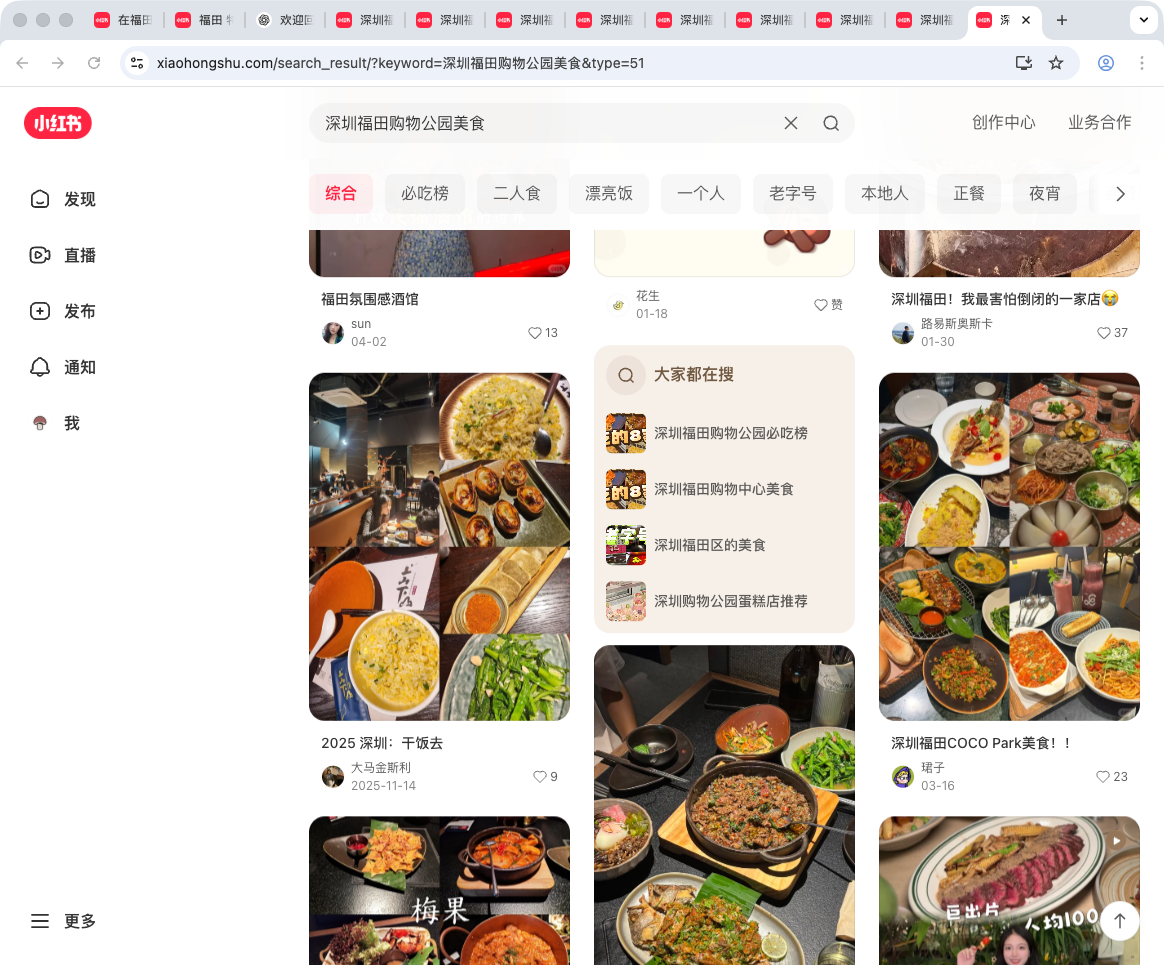
Task: Select the 必吃榜 filter chip
Action: (x=424, y=193)
